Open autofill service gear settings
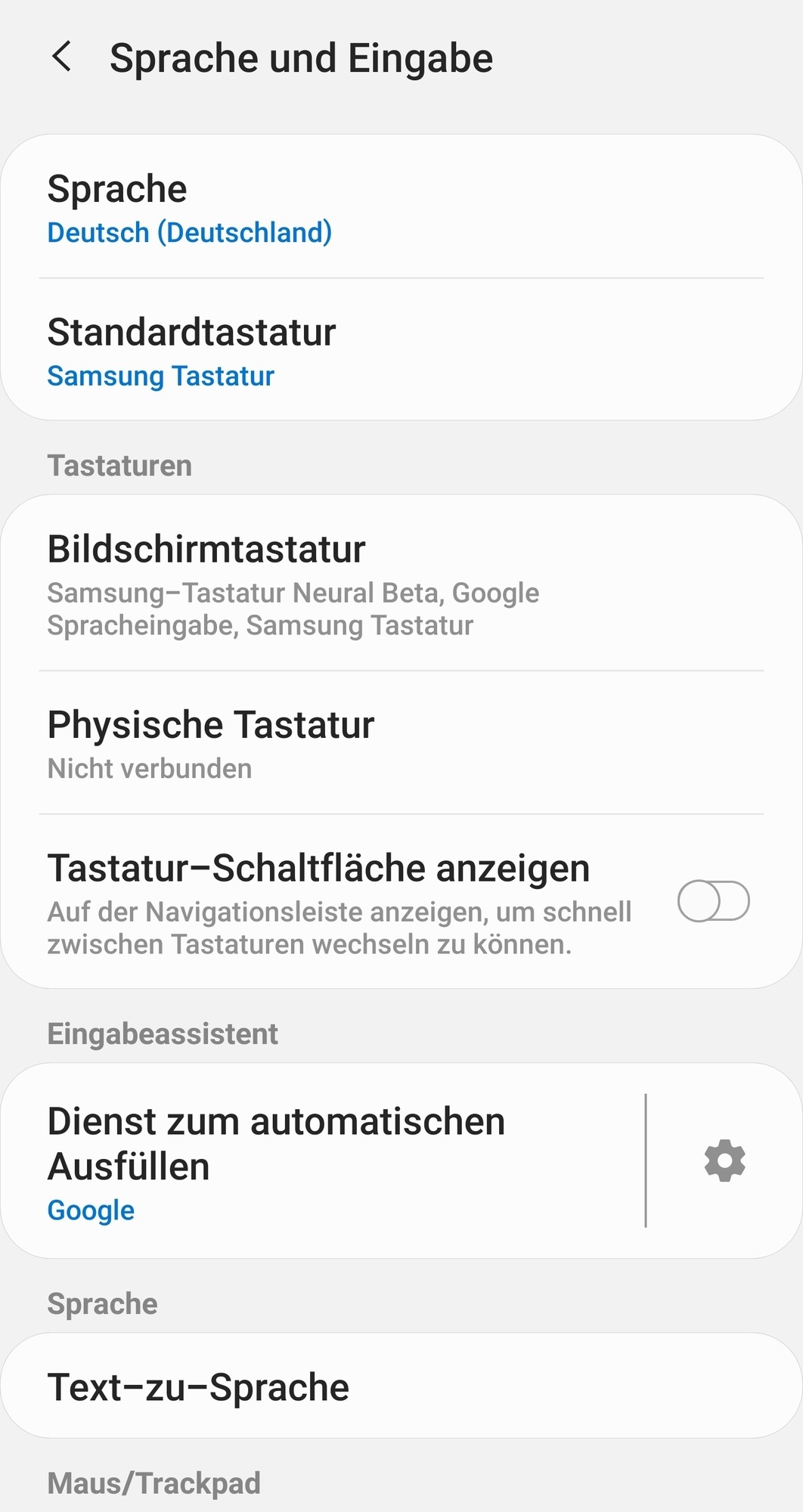The image size is (803, 1512). click(724, 1160)
